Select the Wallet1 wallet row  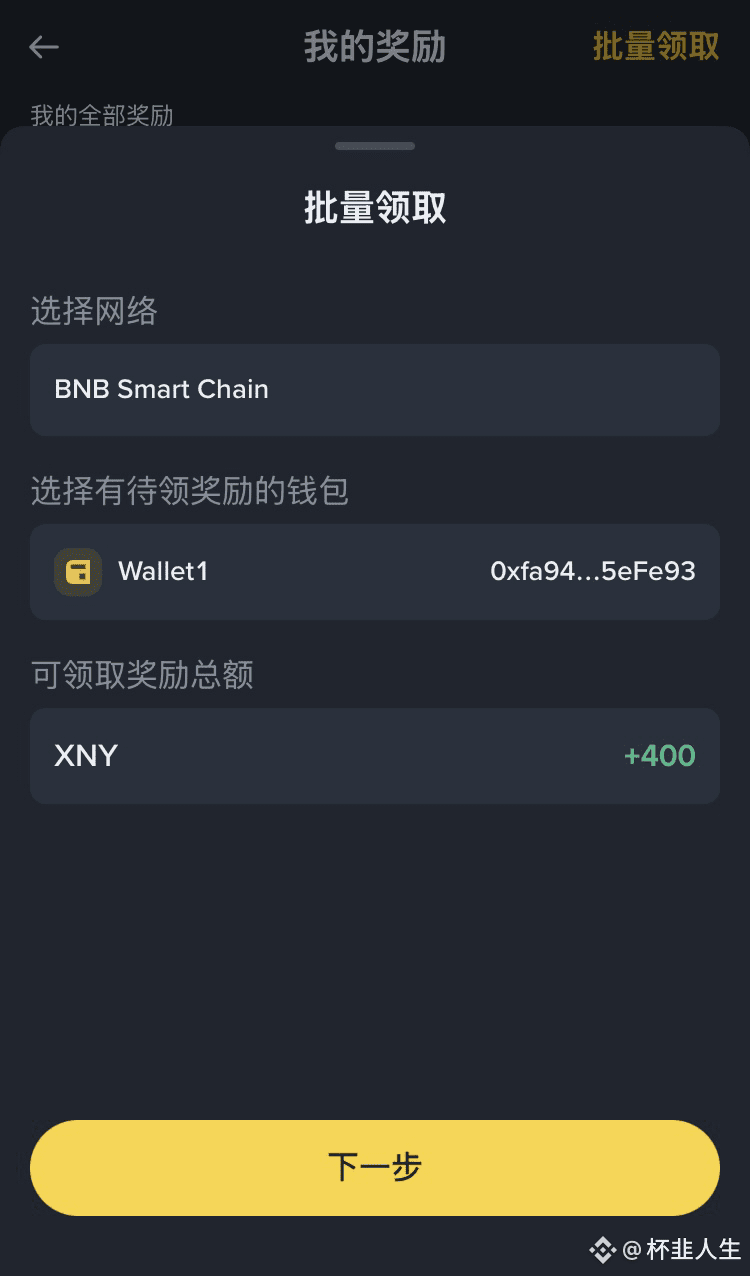tap(375, 572)
